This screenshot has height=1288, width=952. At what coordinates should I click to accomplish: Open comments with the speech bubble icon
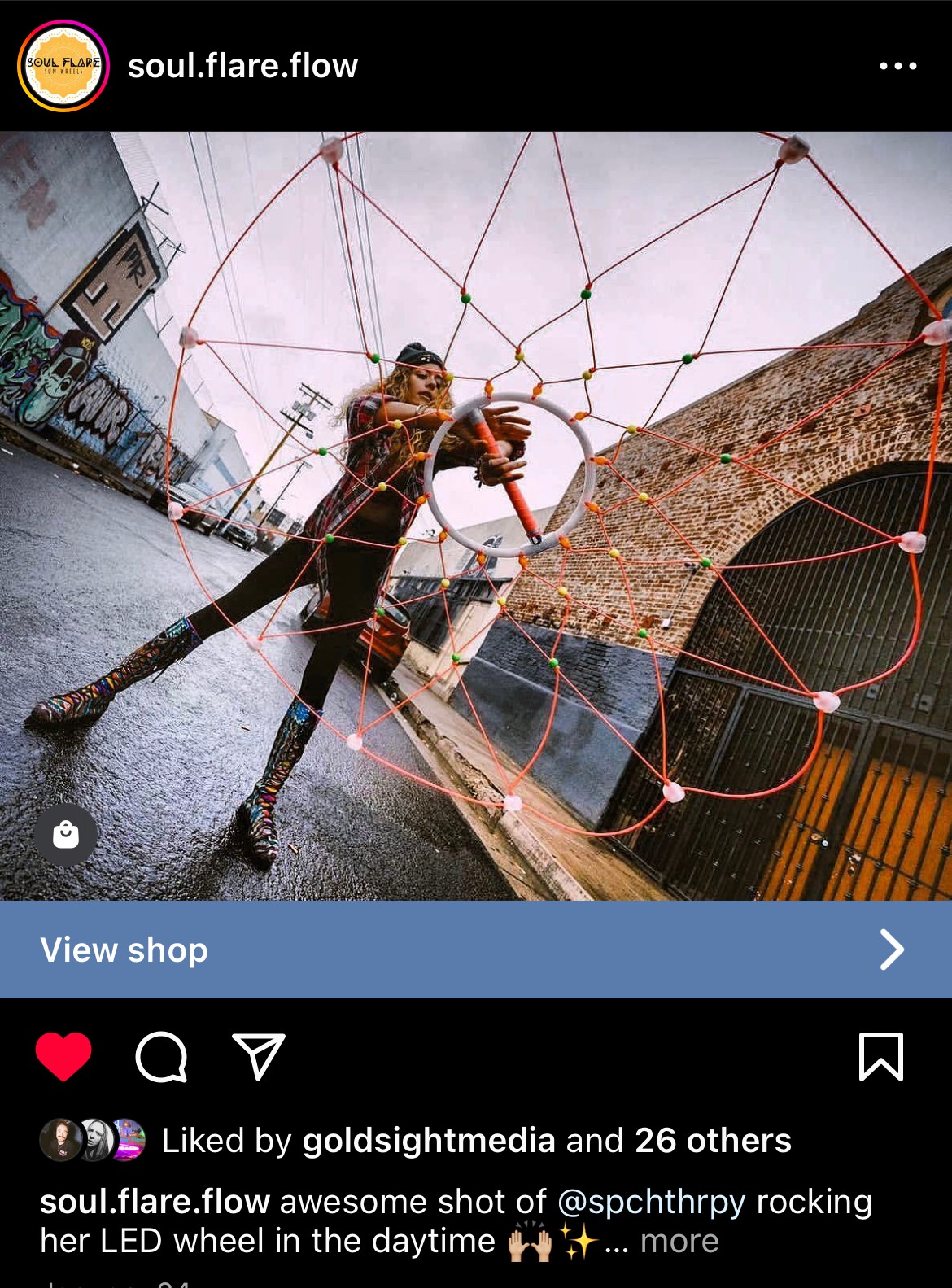[161, 1057]
